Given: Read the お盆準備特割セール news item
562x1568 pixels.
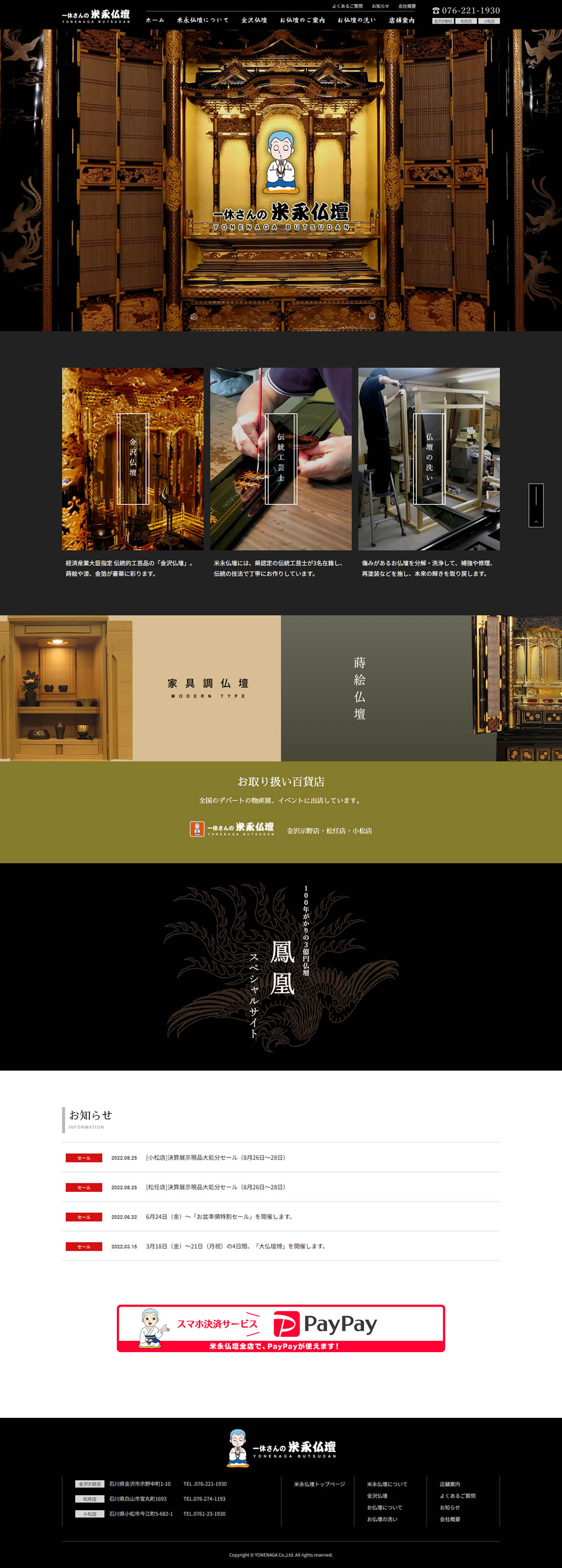Looking at the screenshot, I should pyautogui.click(x=219, y=1217).
